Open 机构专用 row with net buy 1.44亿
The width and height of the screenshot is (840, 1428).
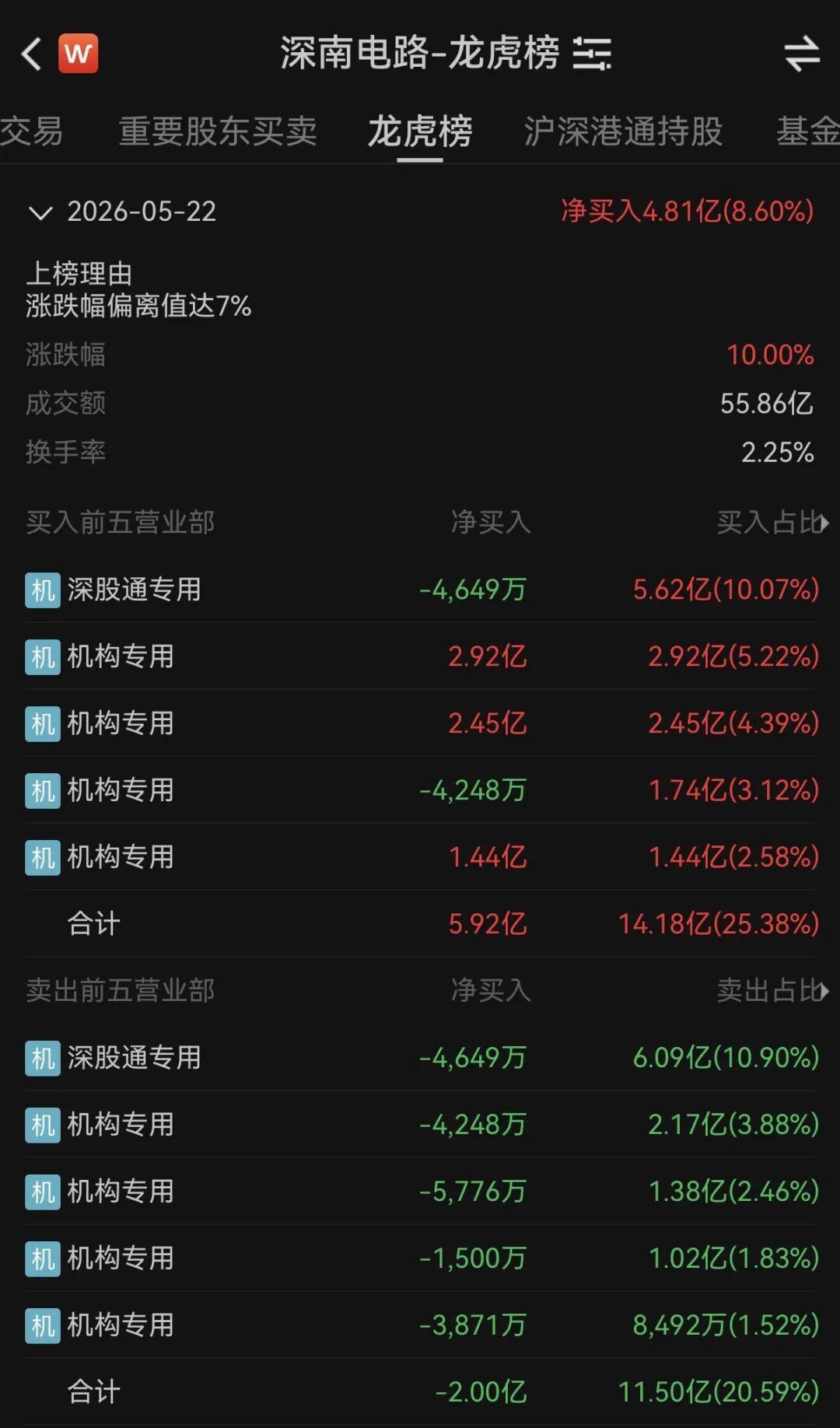[422, 857]
